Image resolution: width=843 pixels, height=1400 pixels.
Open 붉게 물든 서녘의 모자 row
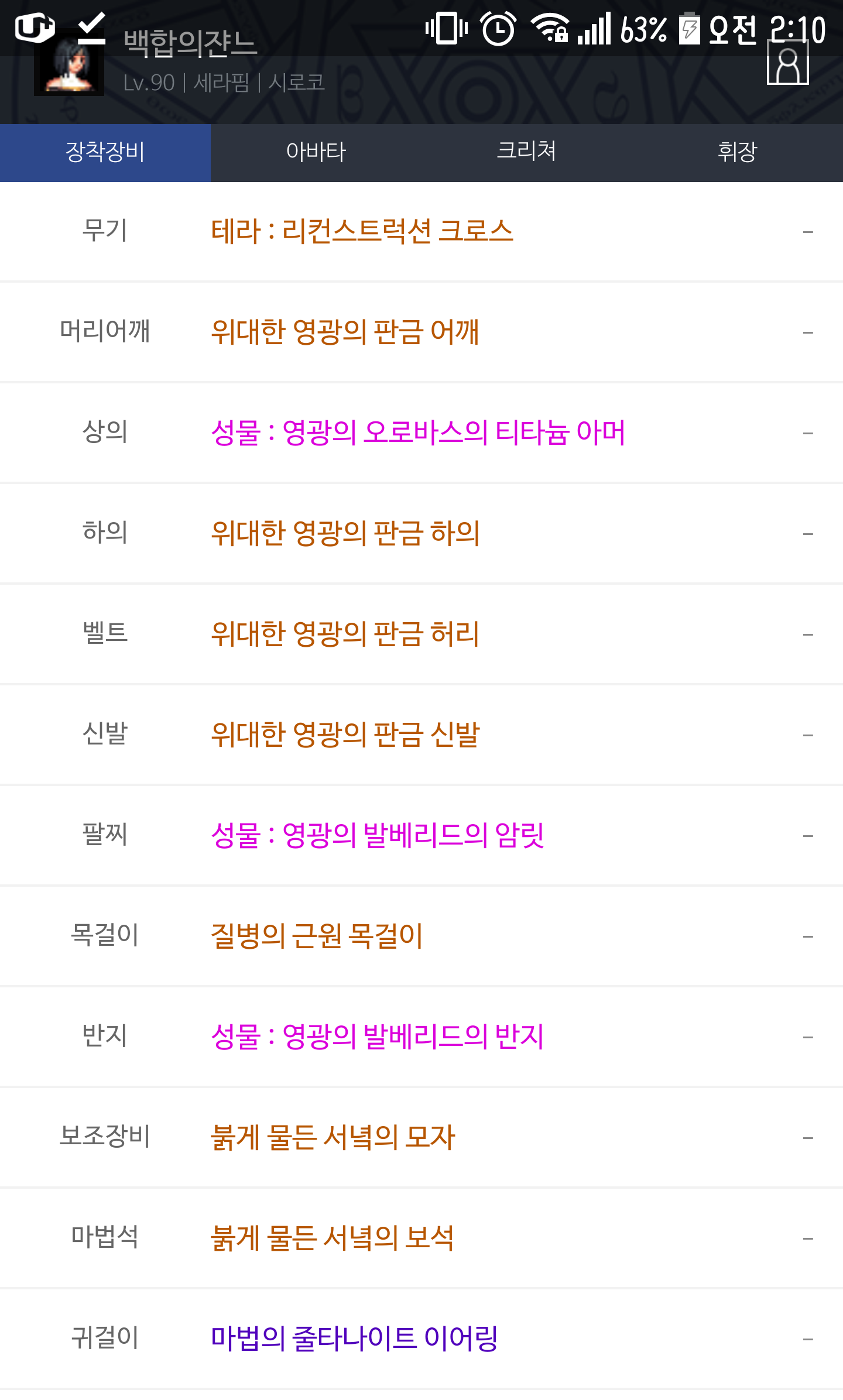click(421, 1138)
